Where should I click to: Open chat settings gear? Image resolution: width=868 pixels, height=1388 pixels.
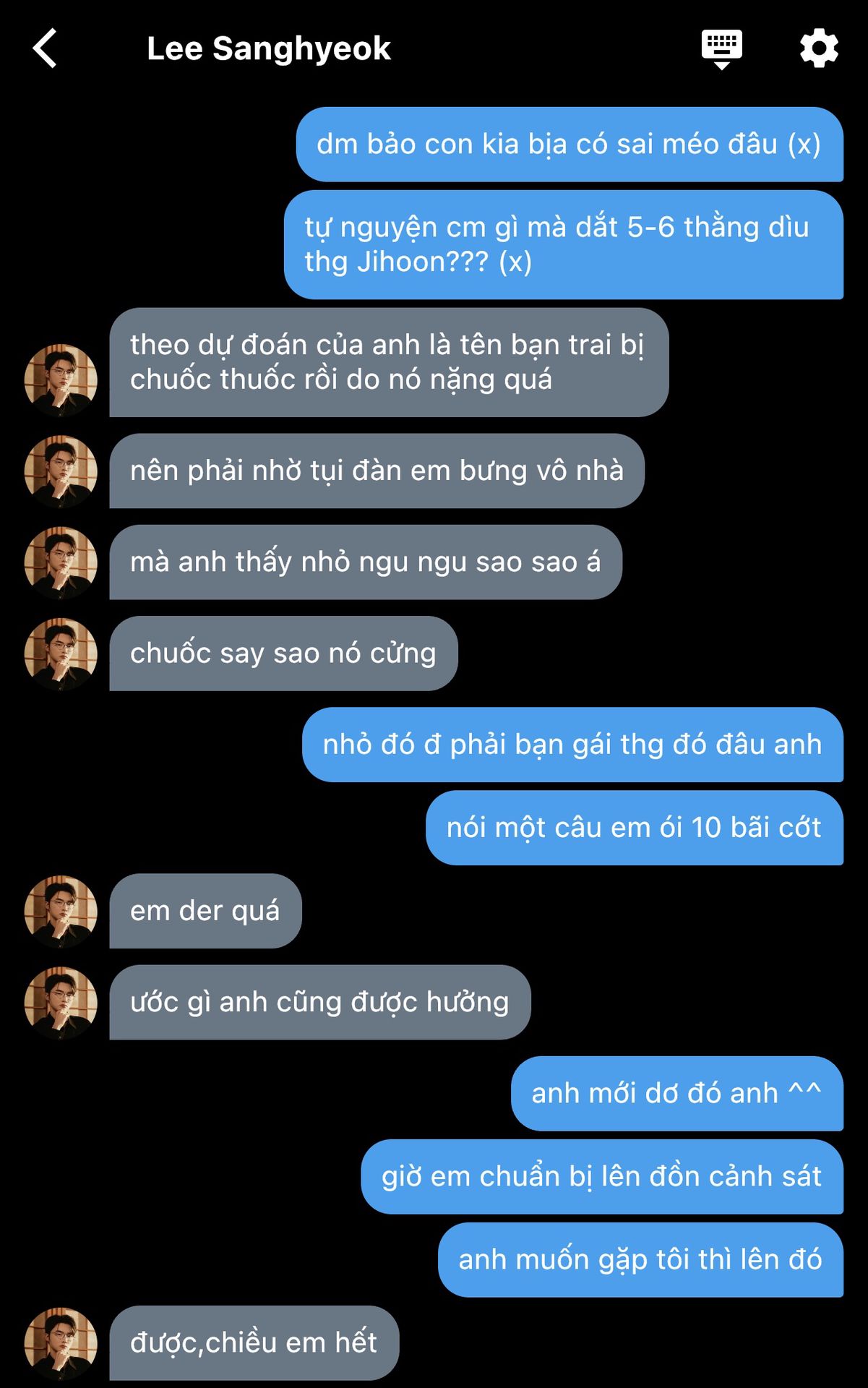pyautogui.click(x=818, y=48)
